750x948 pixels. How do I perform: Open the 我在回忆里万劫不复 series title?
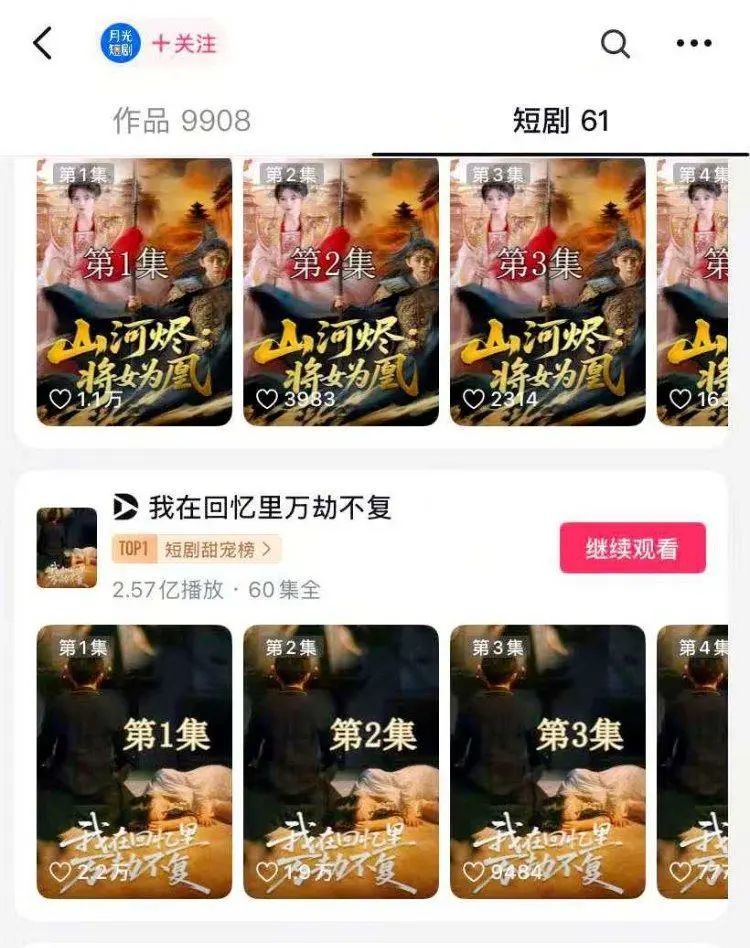[x=269, y=507]
